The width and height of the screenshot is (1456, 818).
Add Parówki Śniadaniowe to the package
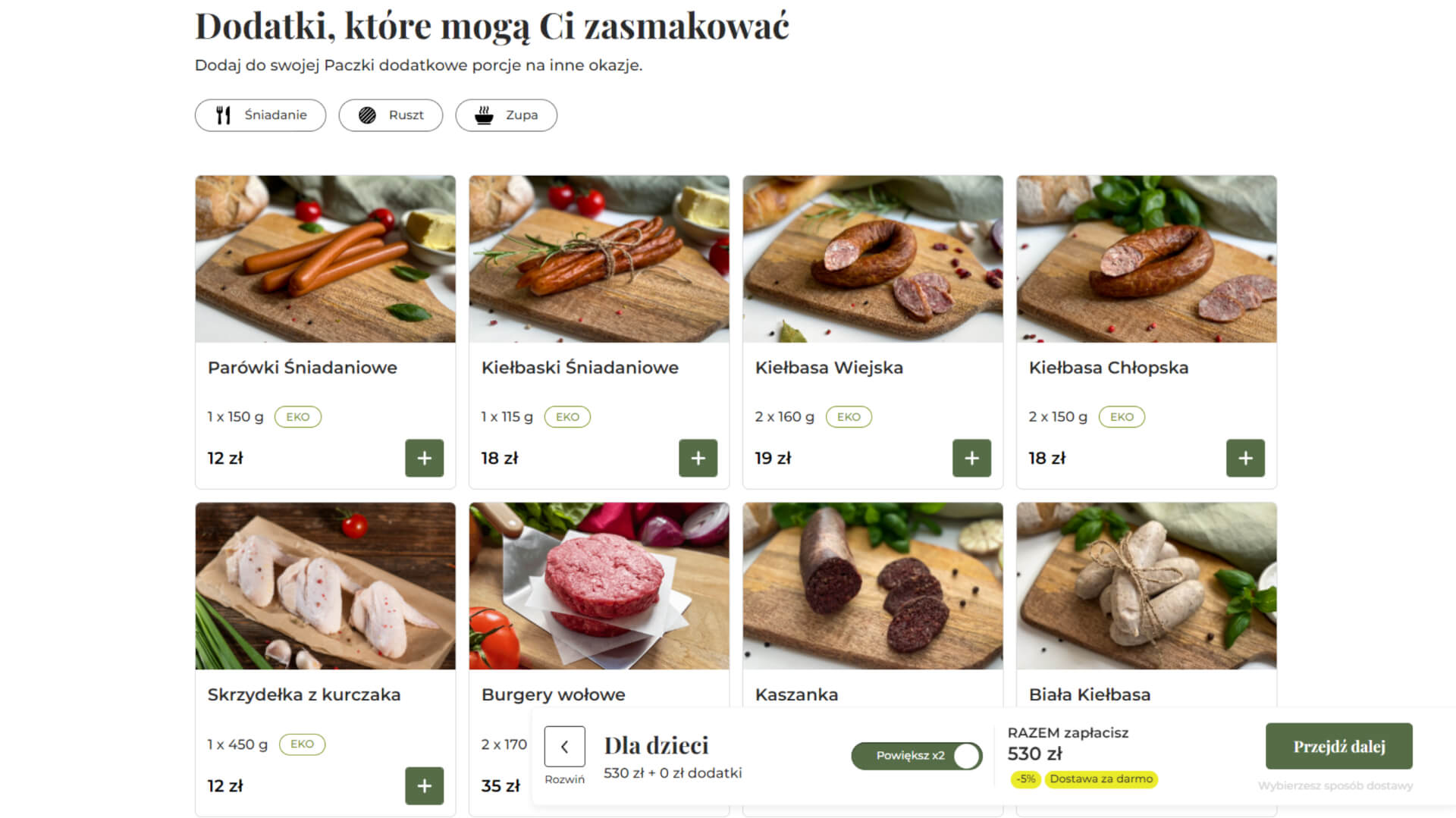point(424,458)
